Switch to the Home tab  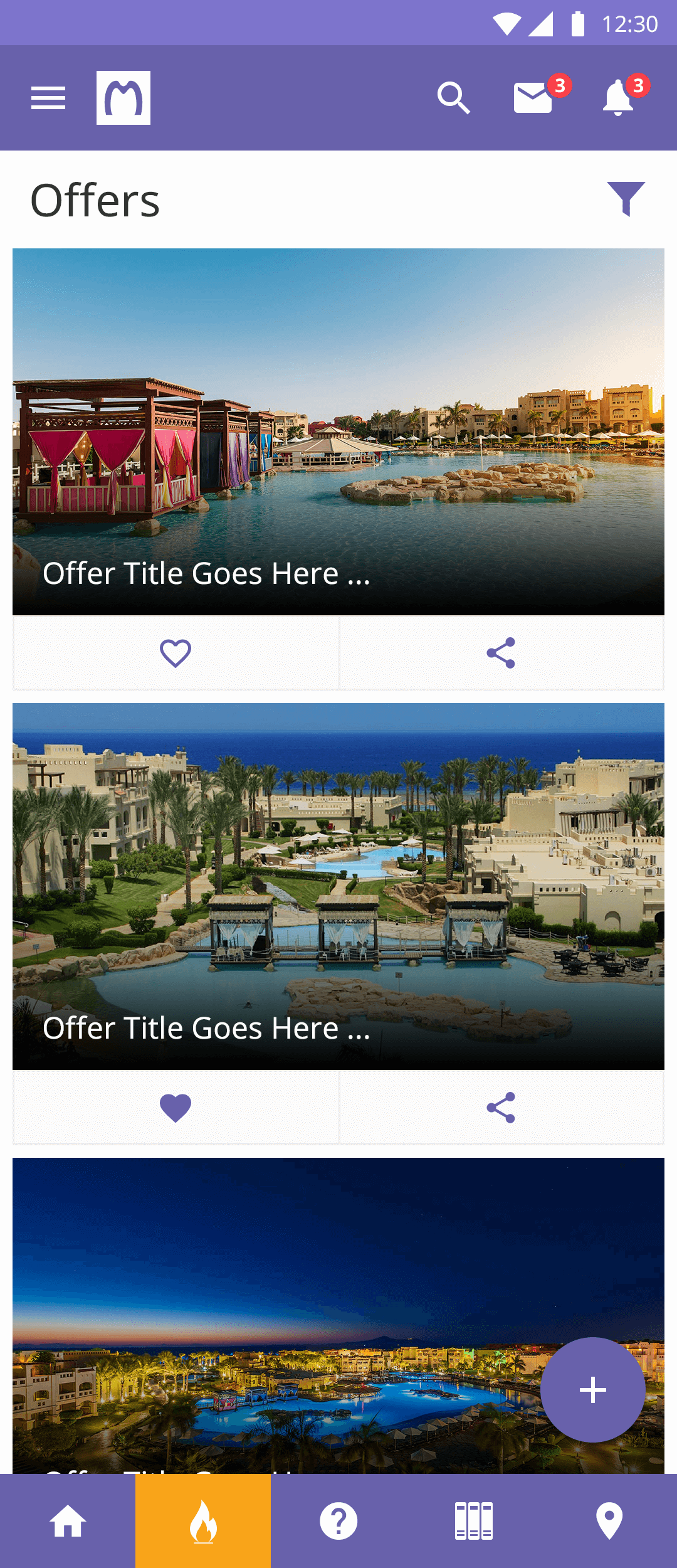[x=68, y=1522]
